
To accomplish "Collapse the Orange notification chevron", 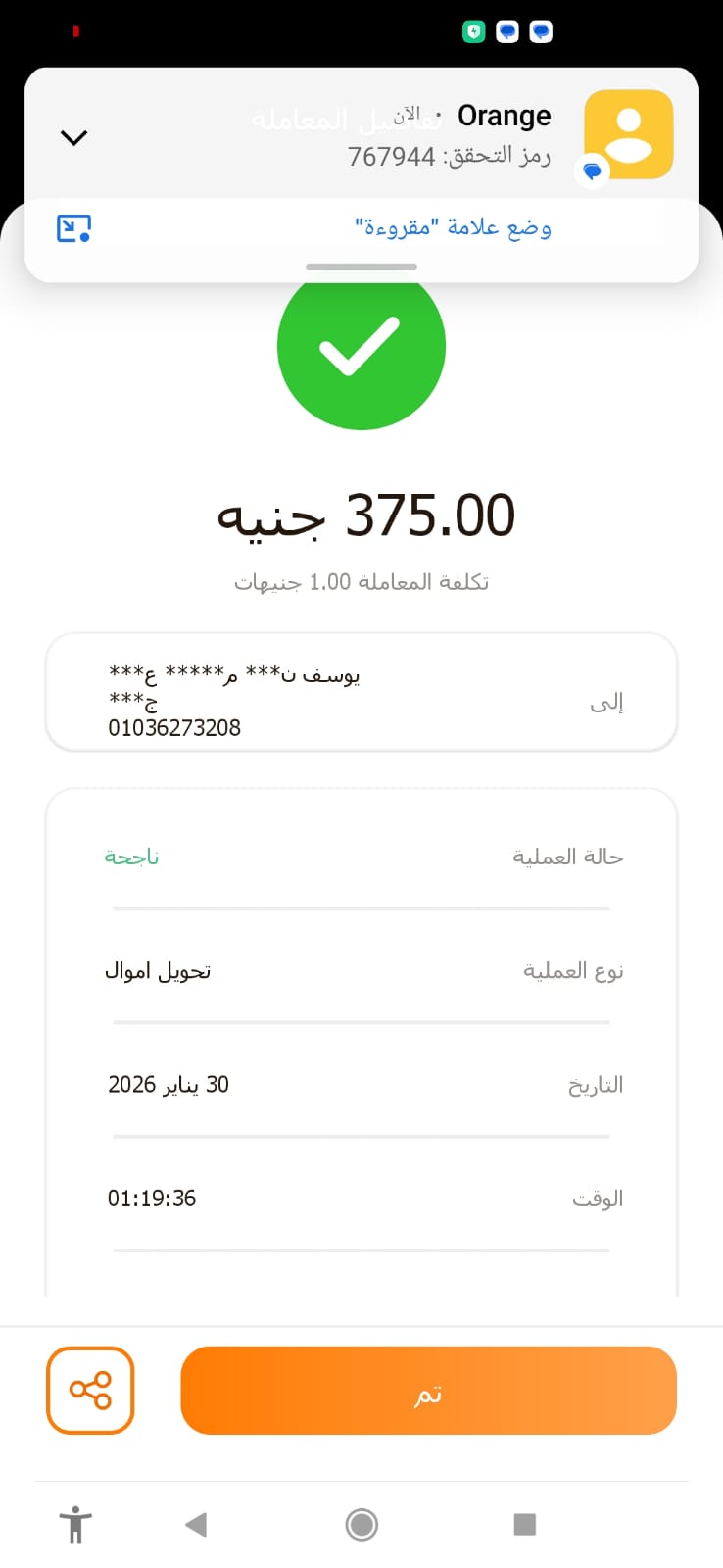I will point(74,138).
